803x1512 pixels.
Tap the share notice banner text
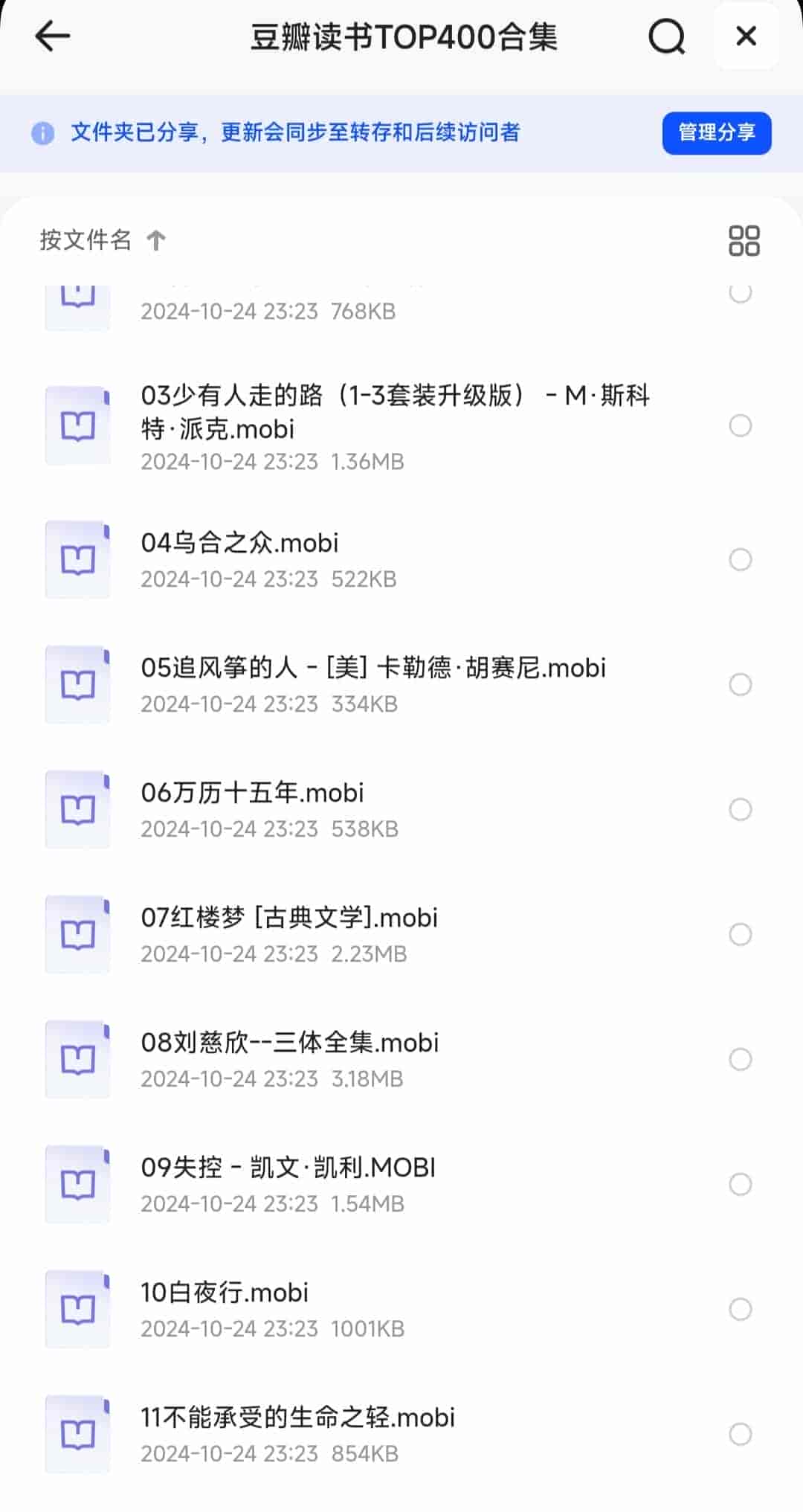(x=295, y=133)
